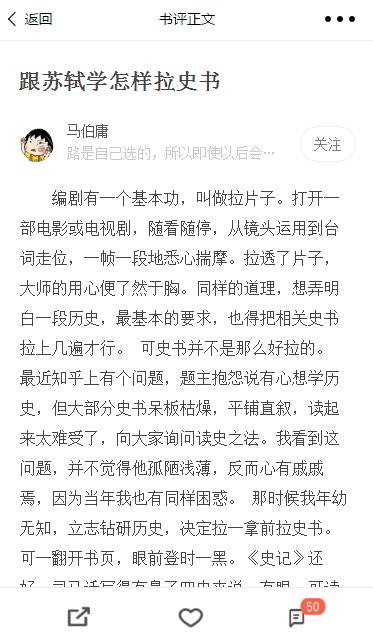Go back using 返回 button

coord(30,19)
